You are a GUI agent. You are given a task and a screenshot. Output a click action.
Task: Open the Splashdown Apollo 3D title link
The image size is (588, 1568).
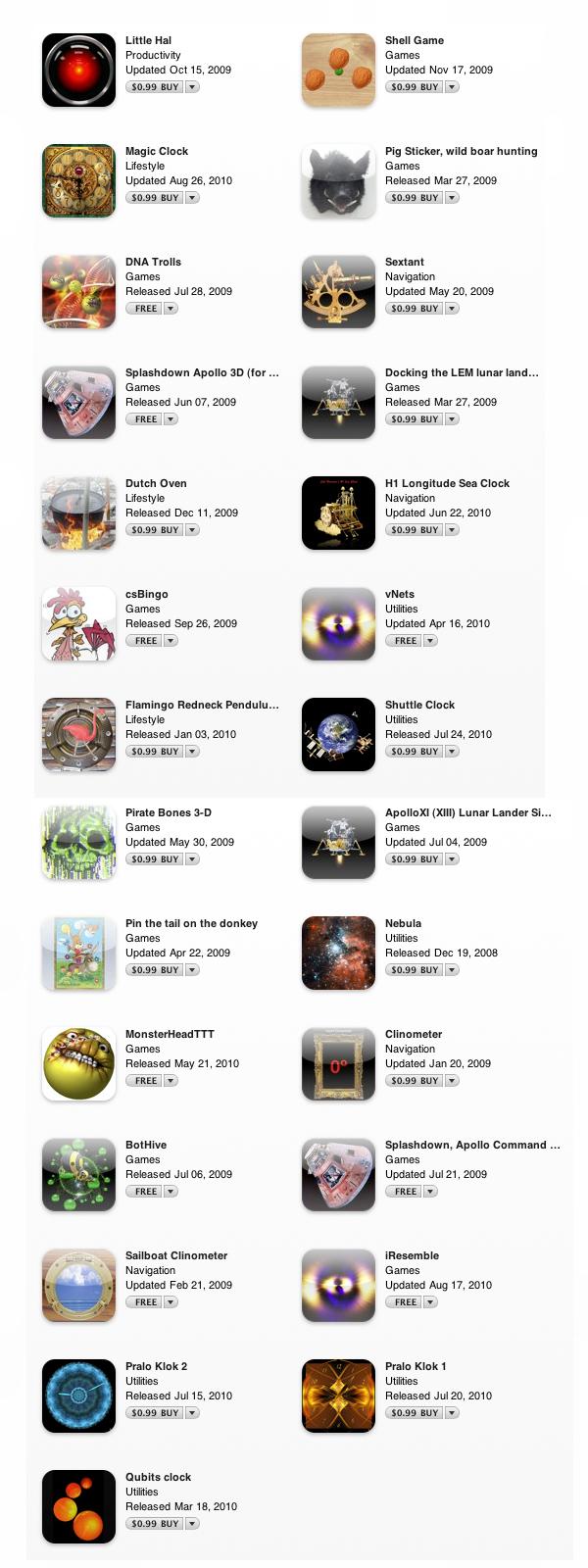[202, 372]
